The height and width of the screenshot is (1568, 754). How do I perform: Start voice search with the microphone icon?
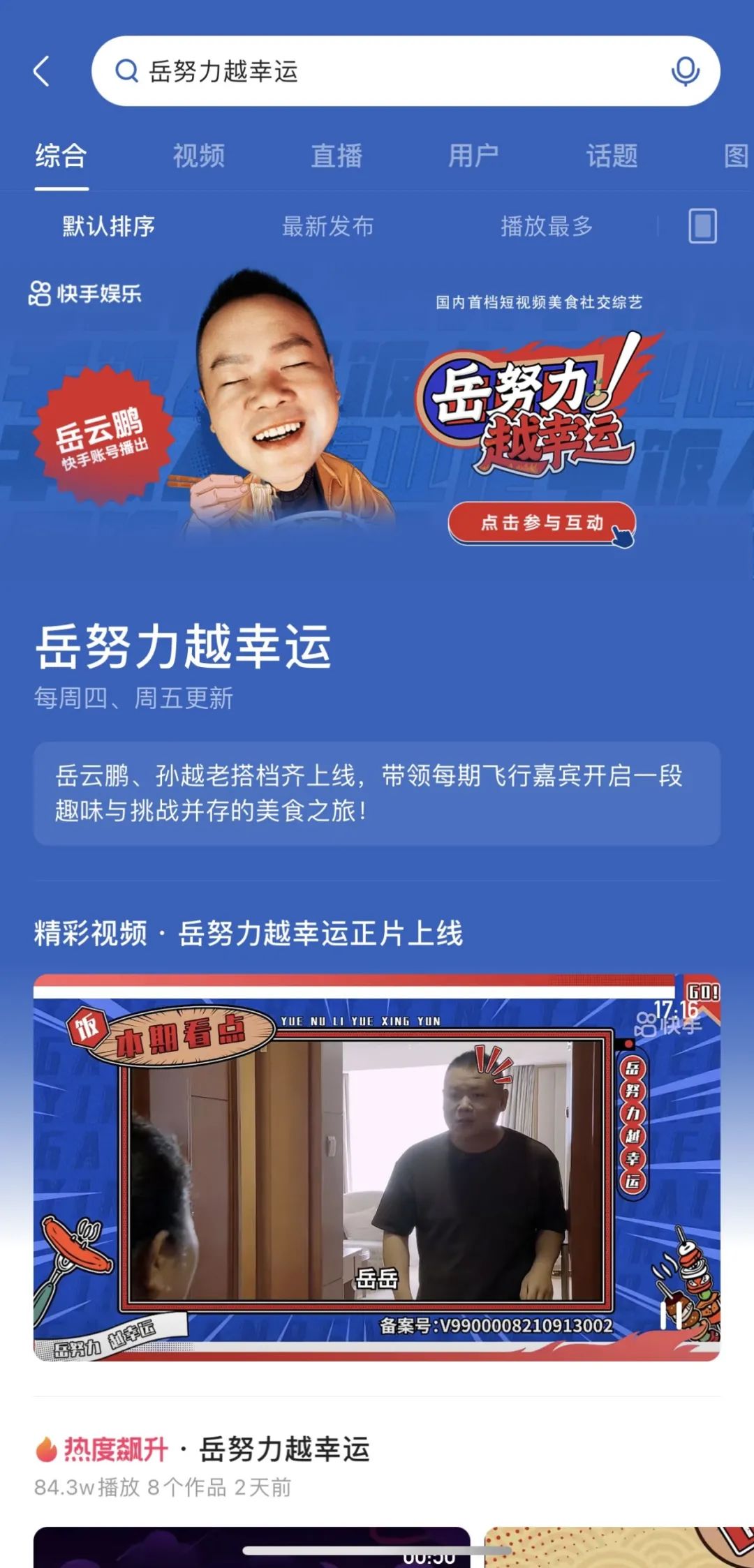pyautogui.click(x=685, y=71)
